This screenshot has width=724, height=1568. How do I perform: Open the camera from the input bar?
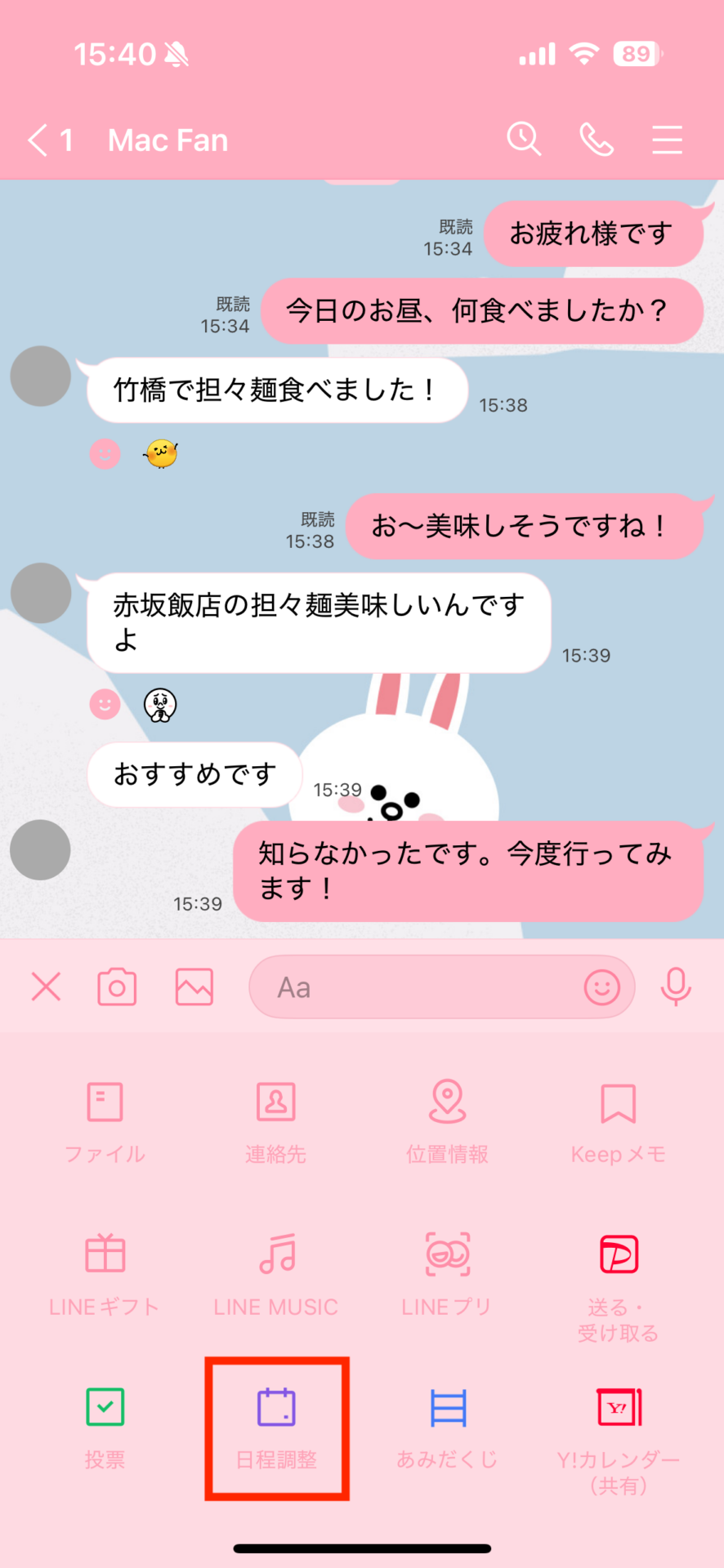(117, 987)
